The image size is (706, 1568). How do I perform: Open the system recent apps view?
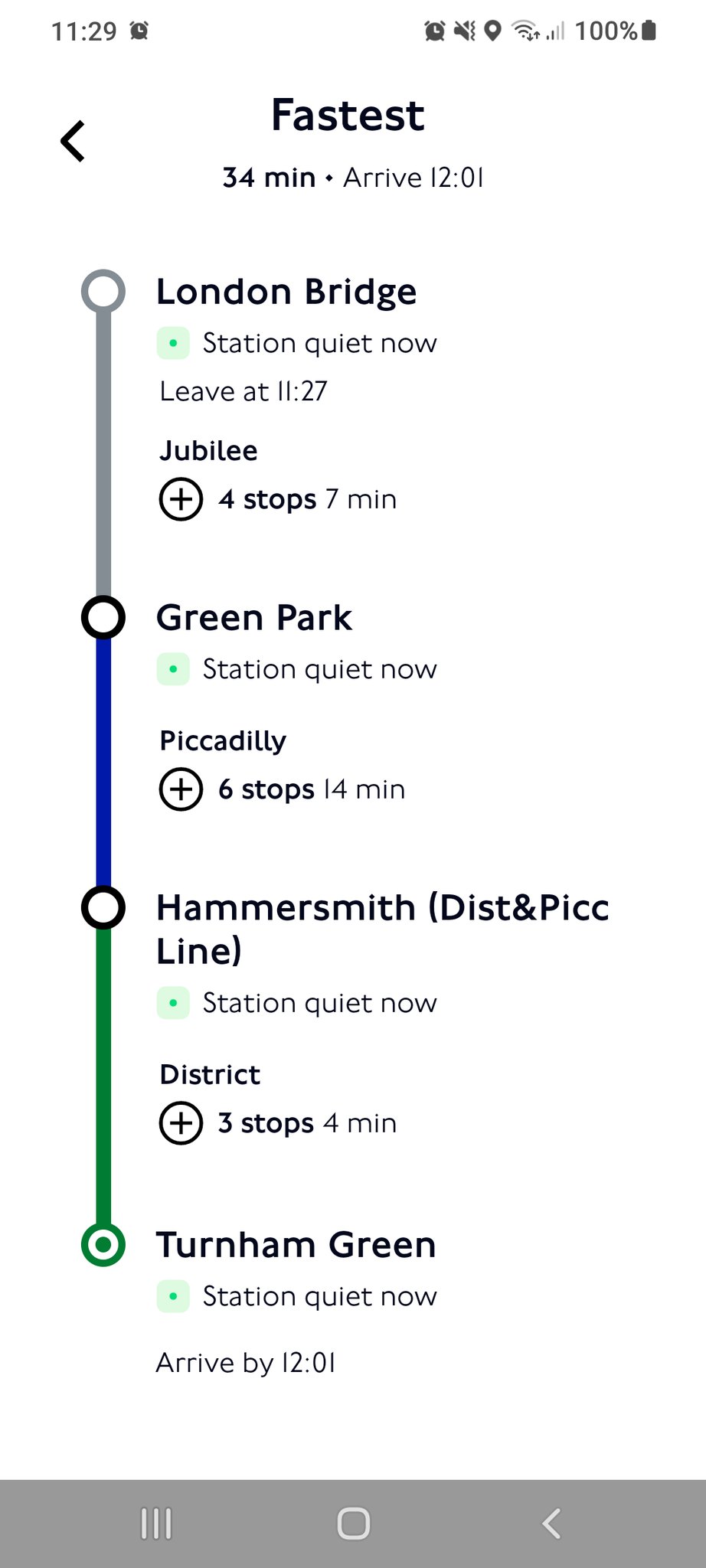(156, 1524)
